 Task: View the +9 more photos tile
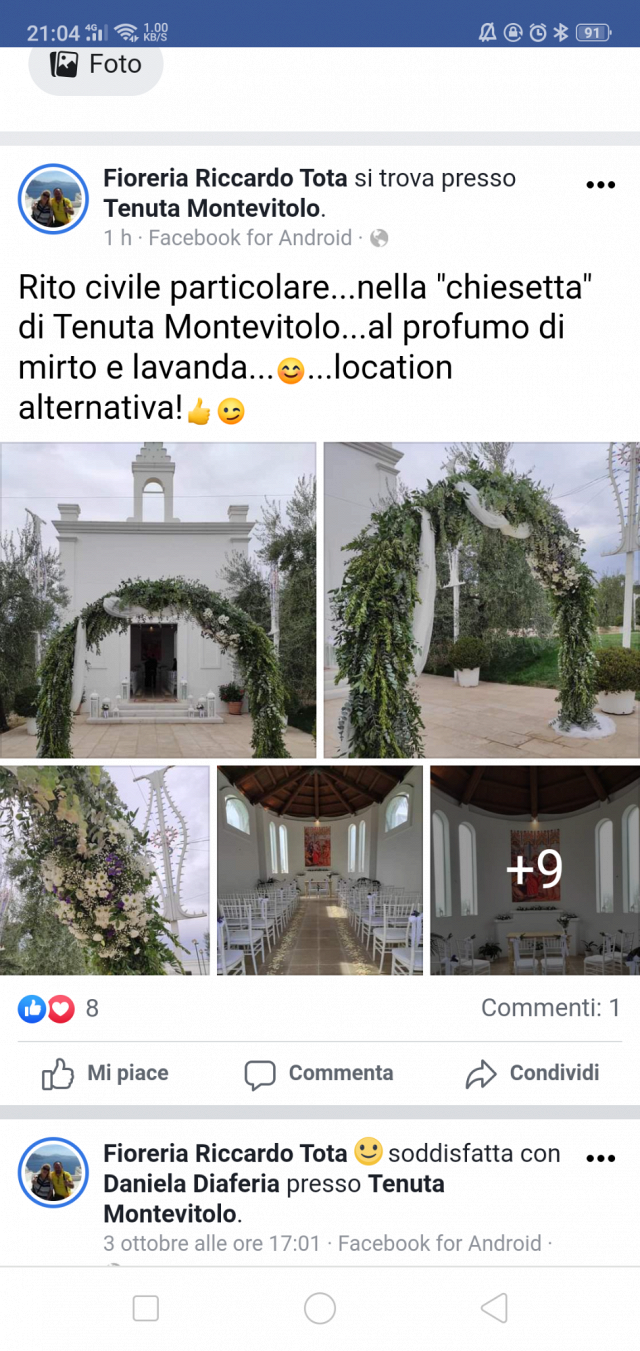(x=535, y=870)
